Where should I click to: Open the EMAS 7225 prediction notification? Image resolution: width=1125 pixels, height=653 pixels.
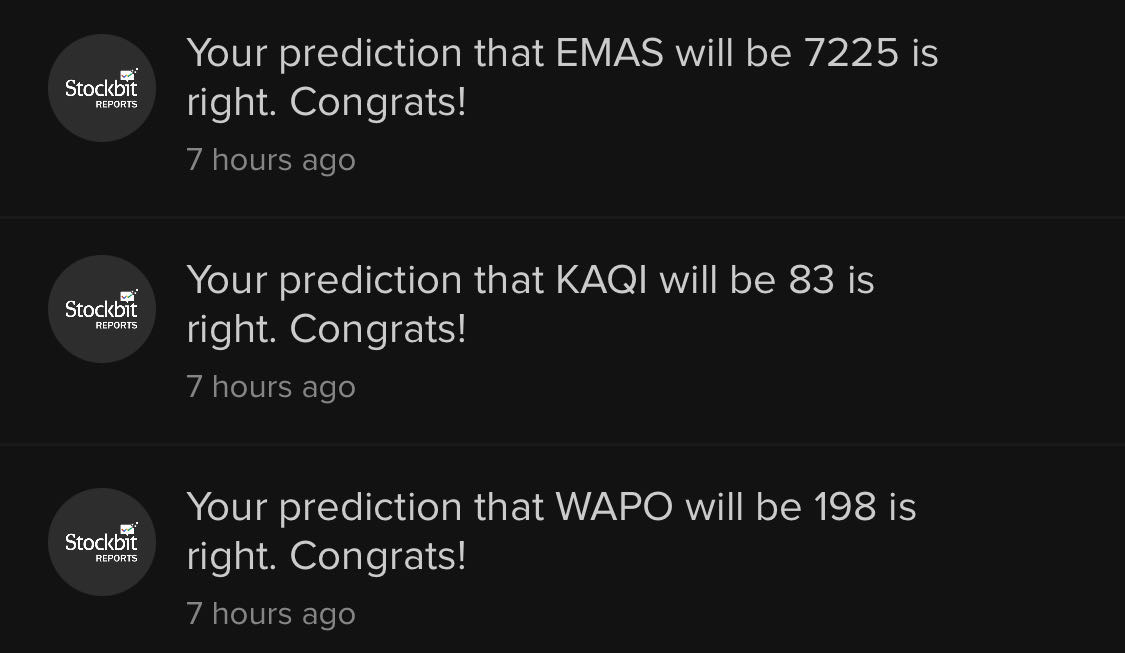[561, 78]
